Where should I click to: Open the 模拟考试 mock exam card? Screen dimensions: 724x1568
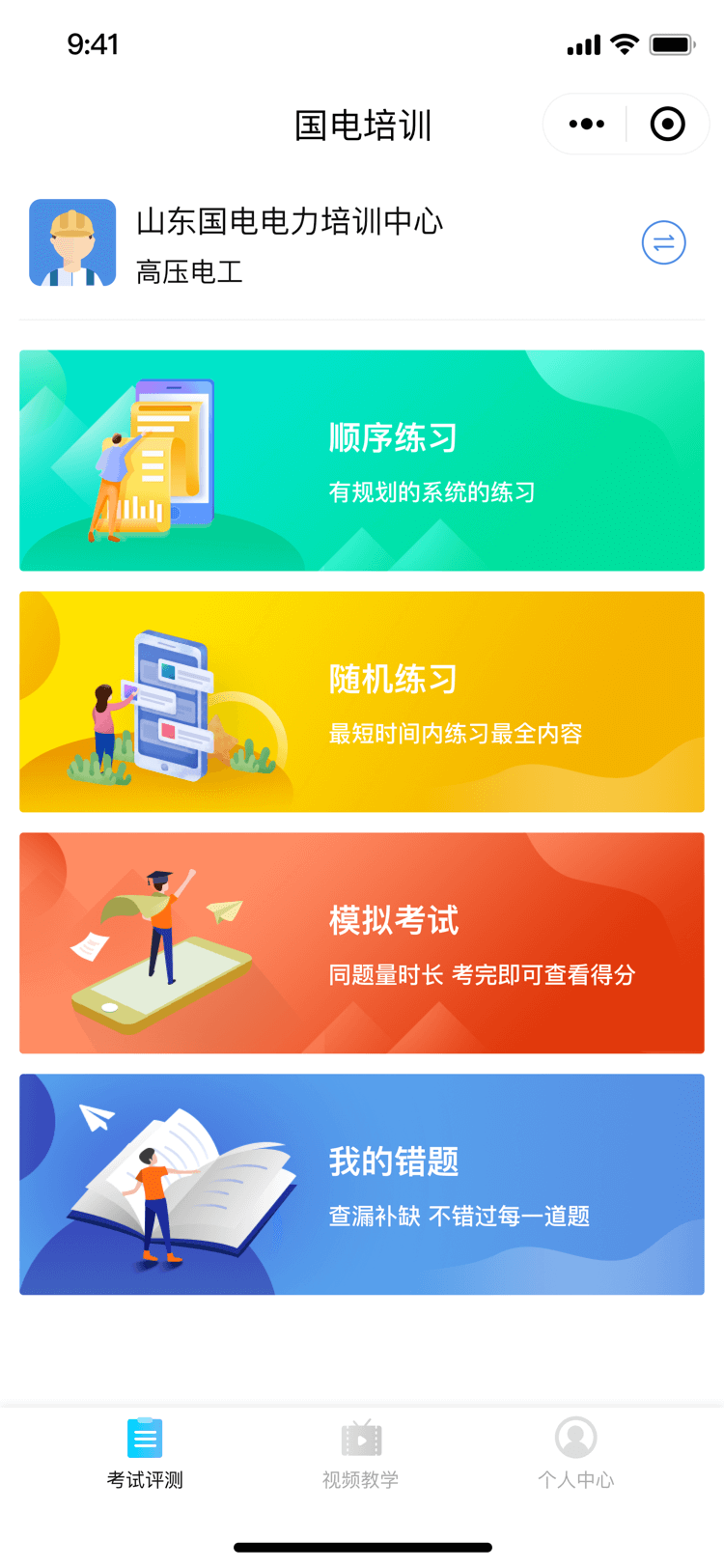click(x=362, y=943)
